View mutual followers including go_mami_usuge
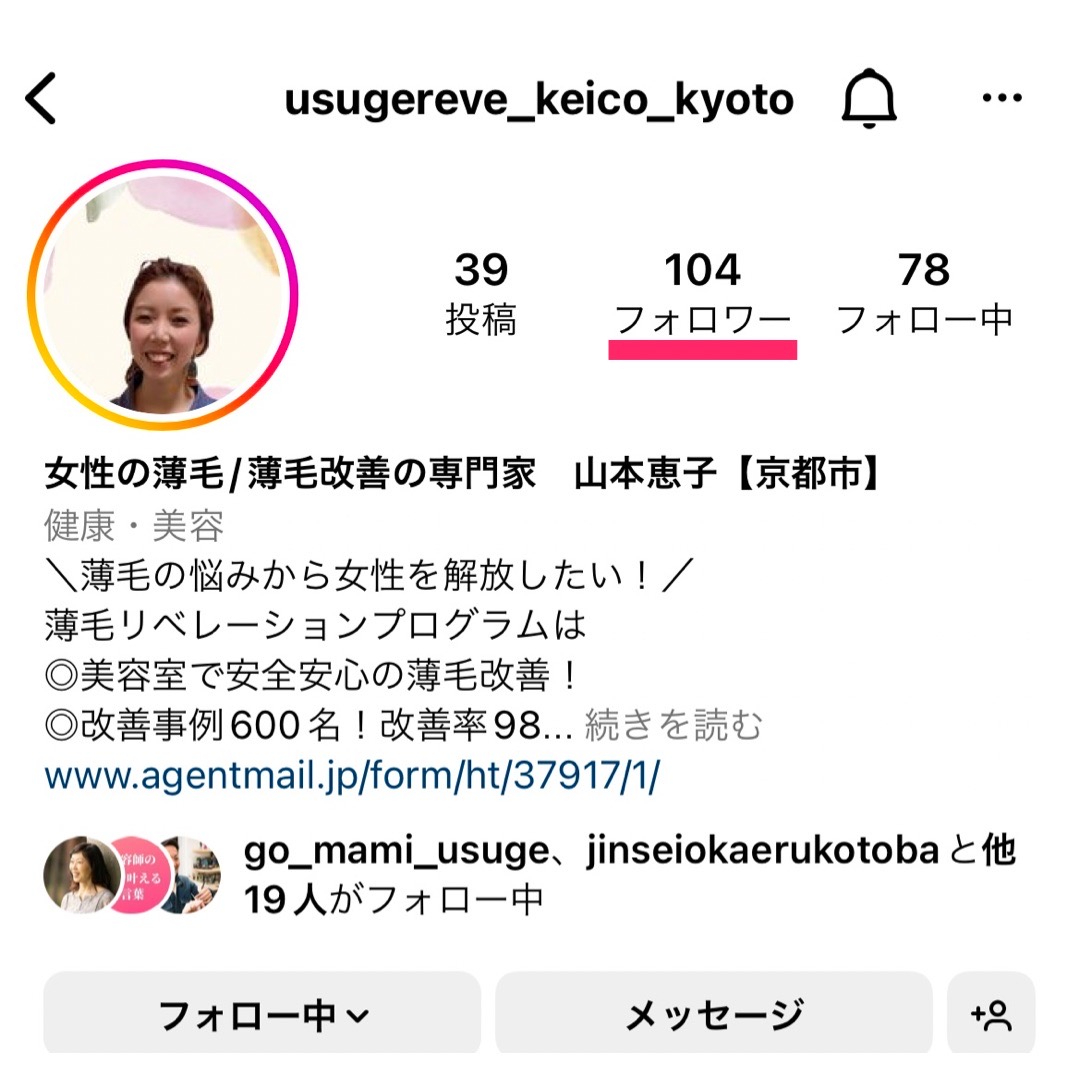This screenshot has height=1080, width=1080. pyautogui.click(x=630, y=875)
